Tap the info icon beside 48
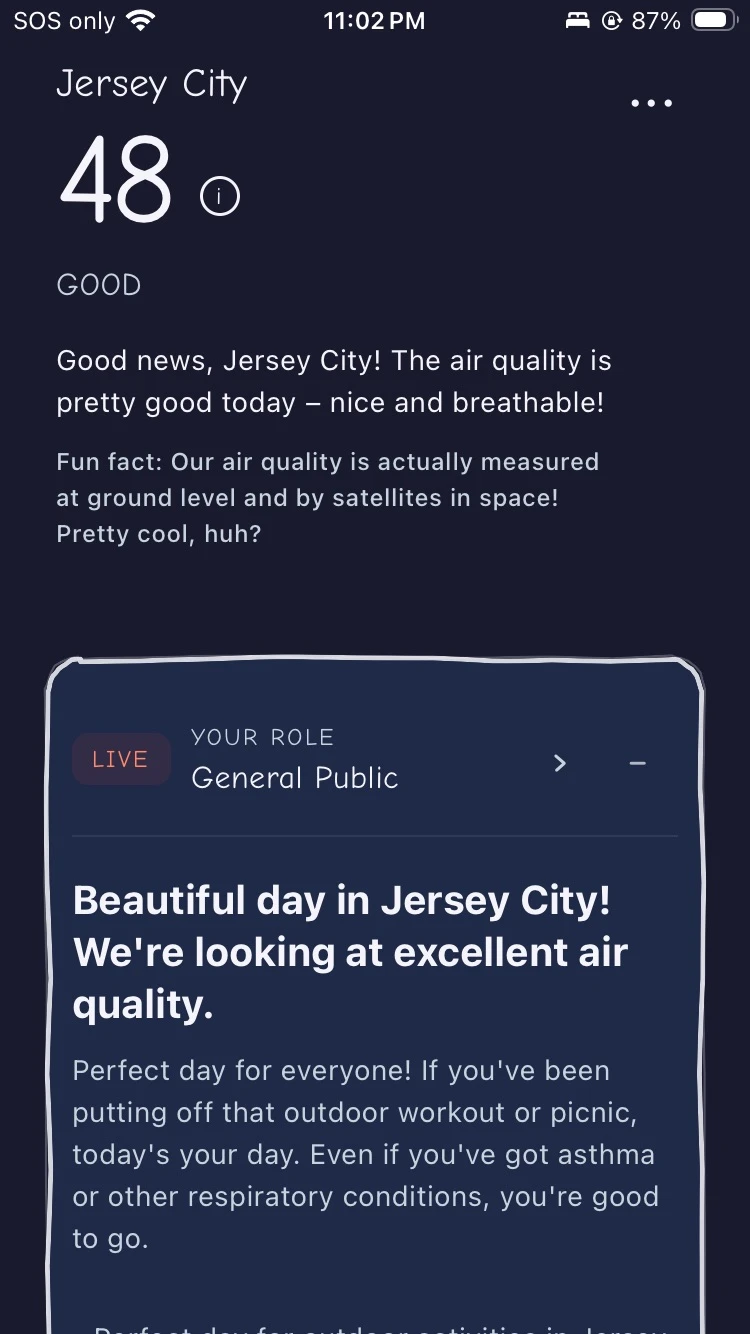Screen dimensions: 750x1334 click(220, 196)
